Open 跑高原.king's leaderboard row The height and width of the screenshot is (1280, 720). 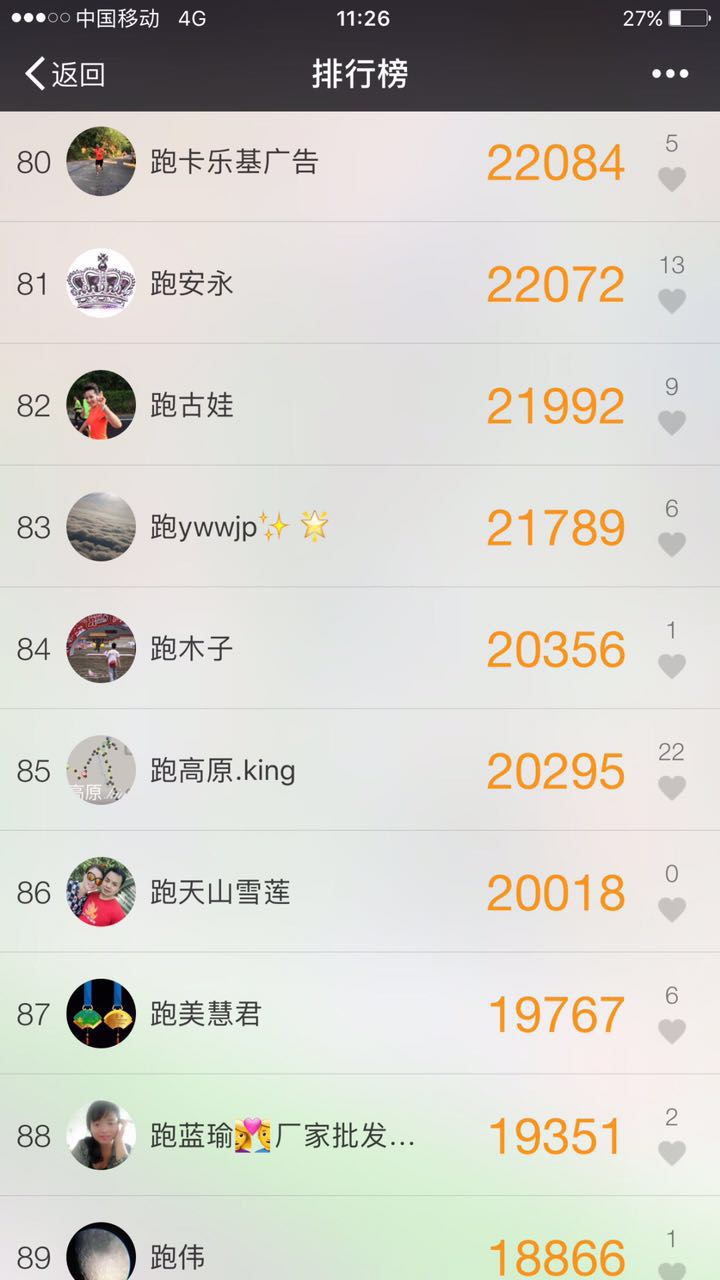click(x=360, y=770)
